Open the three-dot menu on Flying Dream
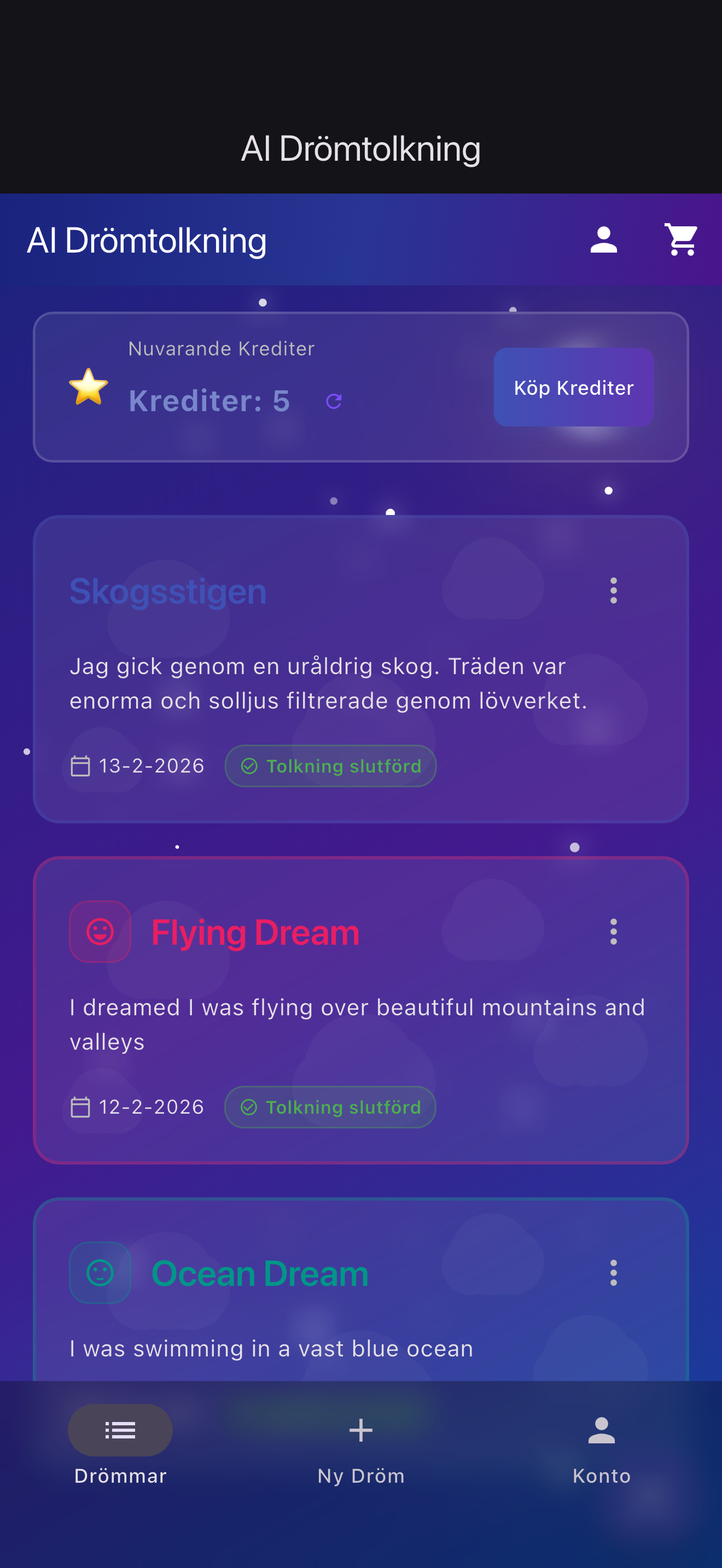722x1568 pixels. pyautogui.click(x=613, y=931)
